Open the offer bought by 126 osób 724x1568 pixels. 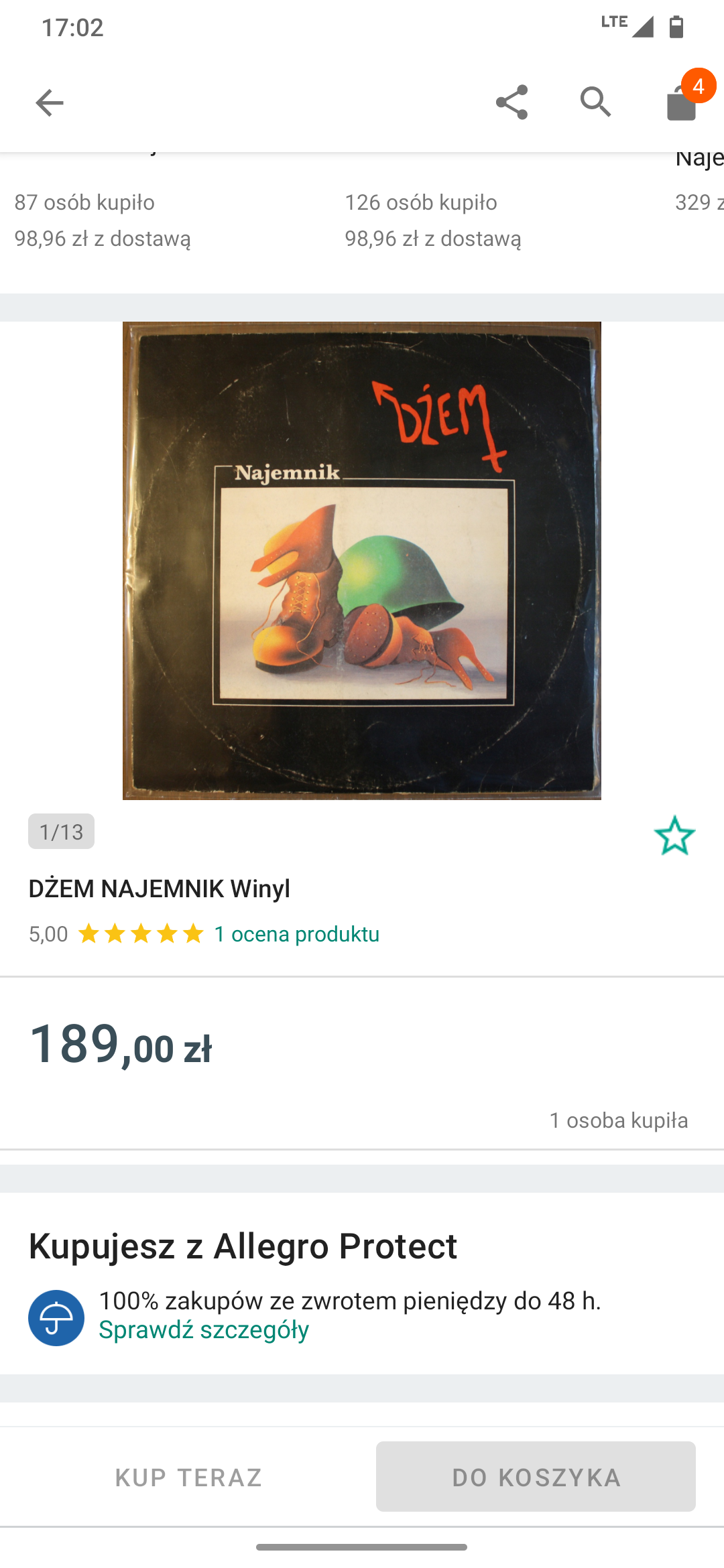point(432,220)
